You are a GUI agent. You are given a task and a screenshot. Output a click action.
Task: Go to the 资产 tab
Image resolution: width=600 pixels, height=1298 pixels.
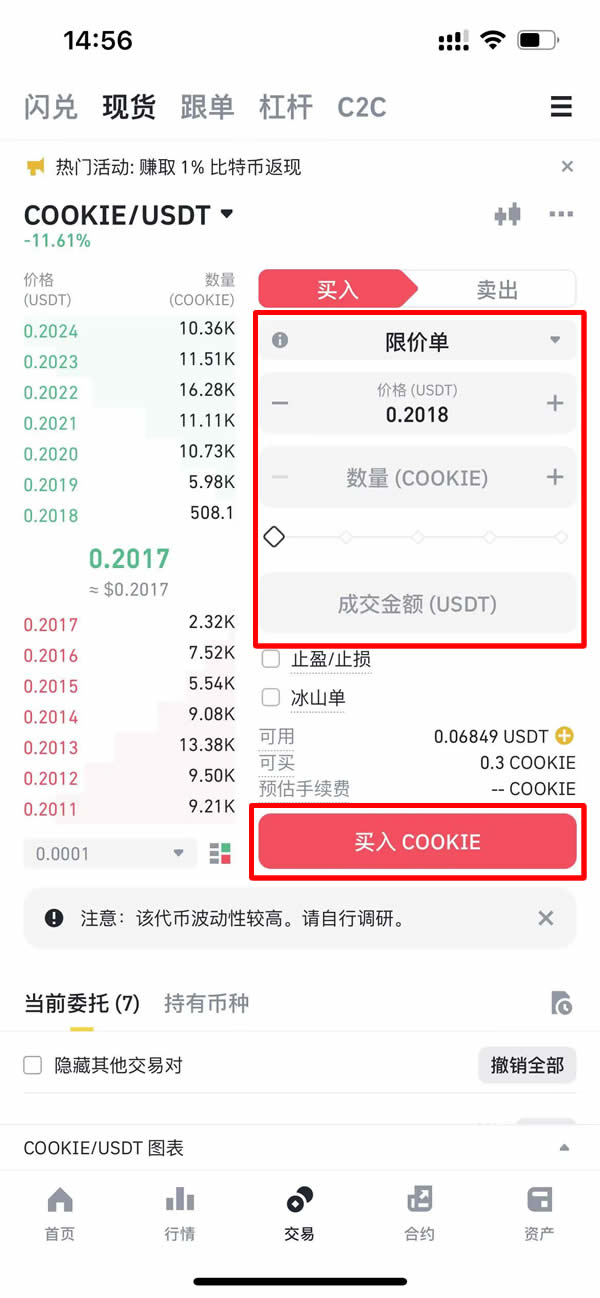(539, 1214)
